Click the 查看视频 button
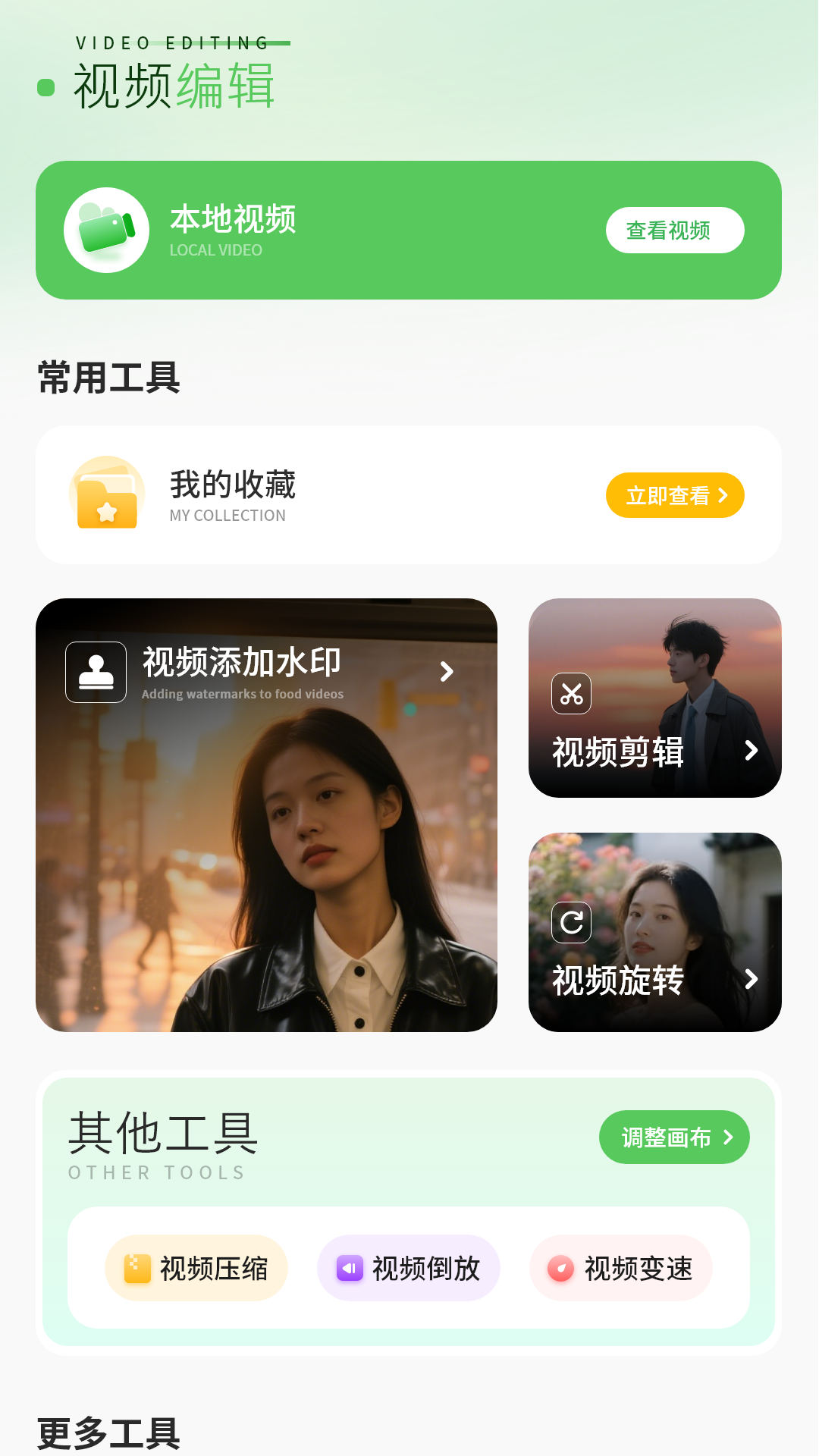 (x=674, y=230)
